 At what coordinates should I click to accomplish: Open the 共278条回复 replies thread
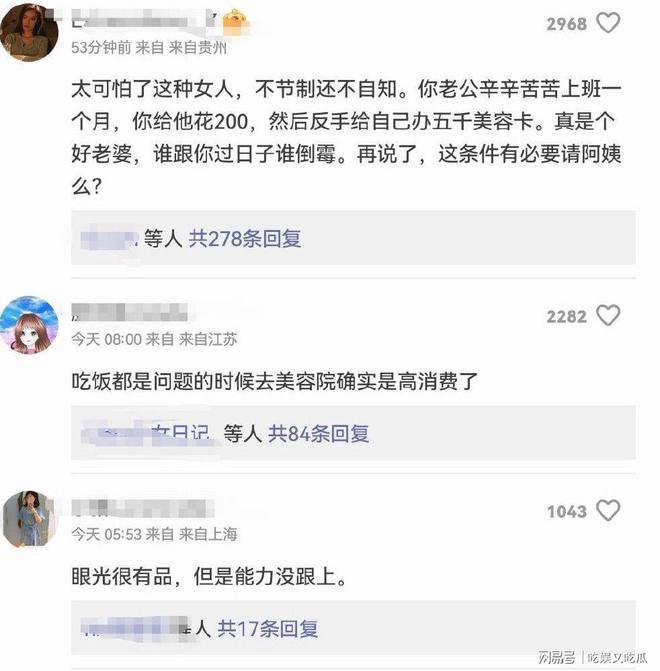(246, 239)
